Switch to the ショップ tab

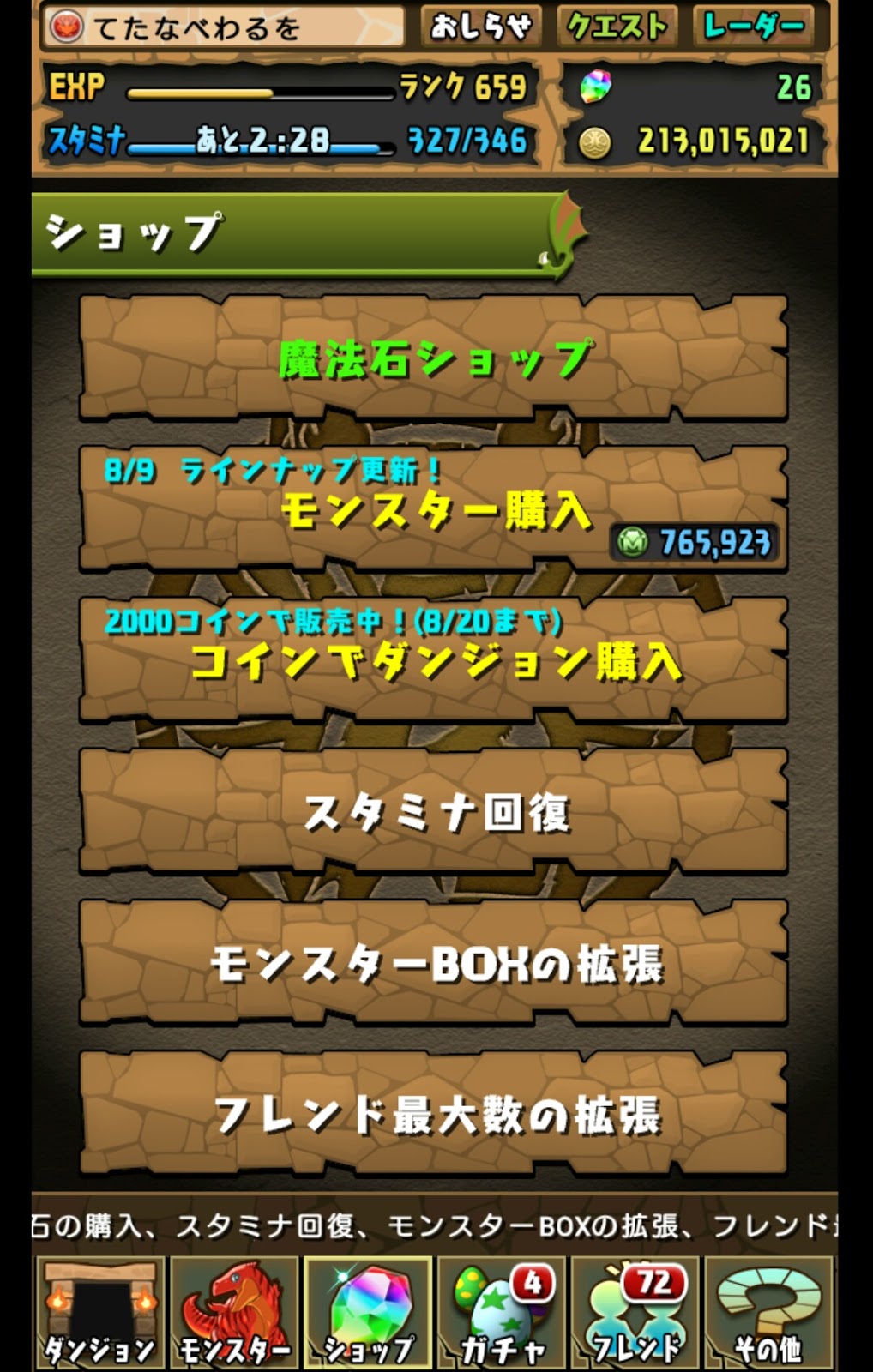point(368,1312)
